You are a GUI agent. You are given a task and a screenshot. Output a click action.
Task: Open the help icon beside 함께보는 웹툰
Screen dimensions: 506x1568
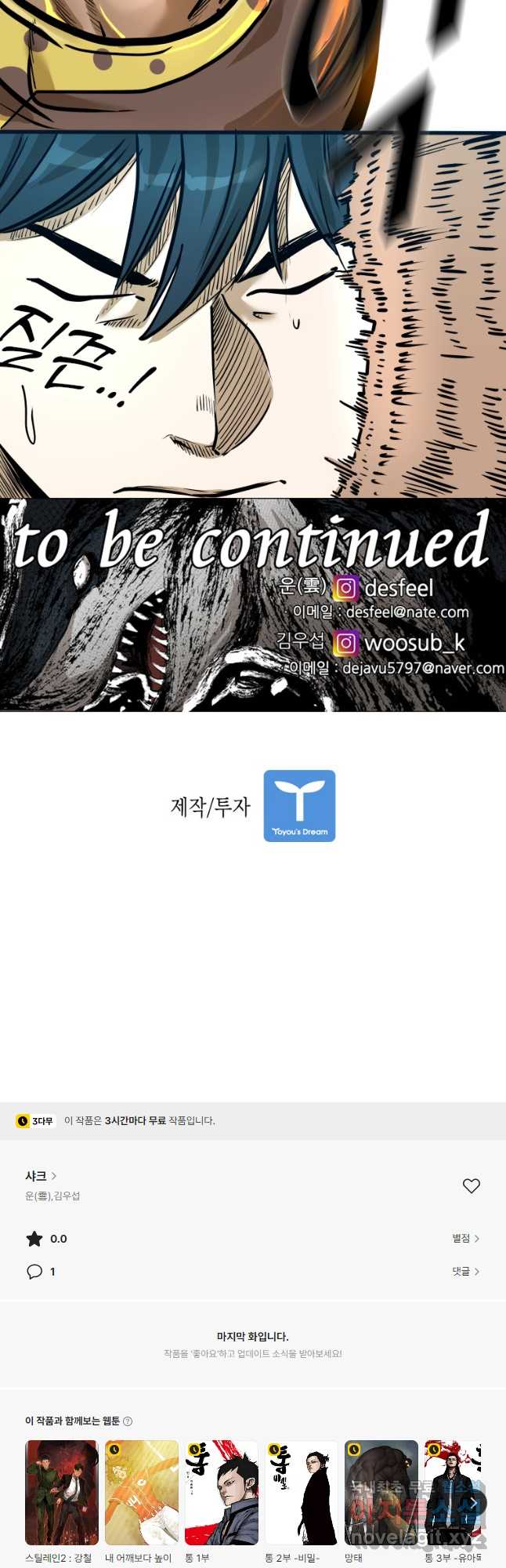coord(128,1421)
